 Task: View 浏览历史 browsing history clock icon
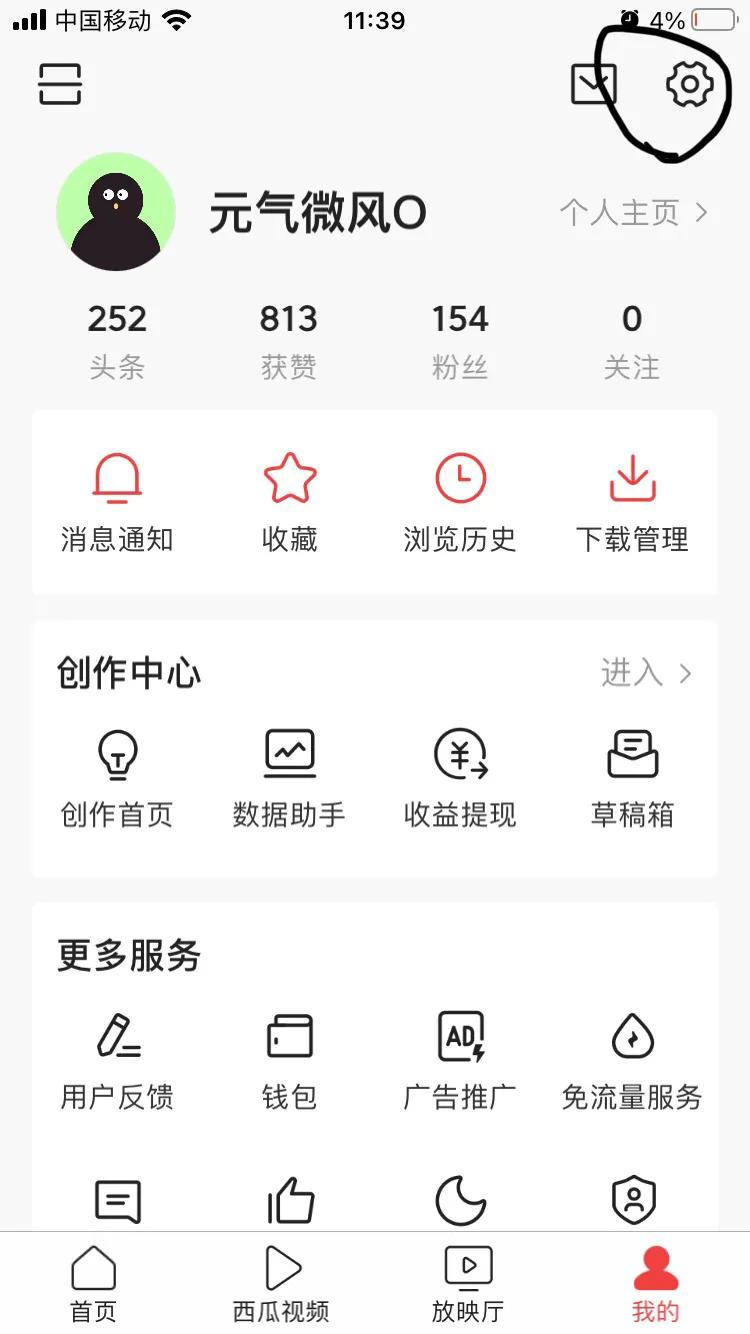[x=461, y=479]
